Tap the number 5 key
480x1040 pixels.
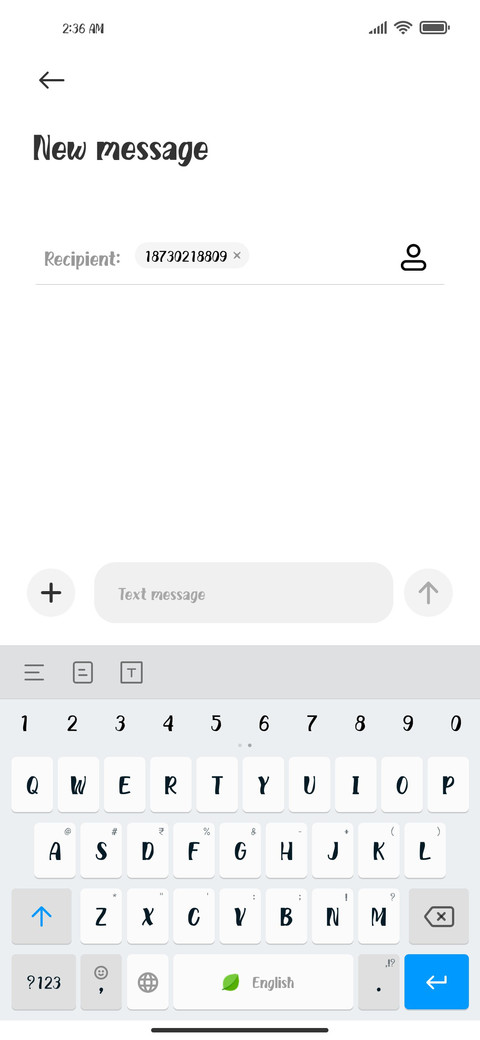[216, 723]
